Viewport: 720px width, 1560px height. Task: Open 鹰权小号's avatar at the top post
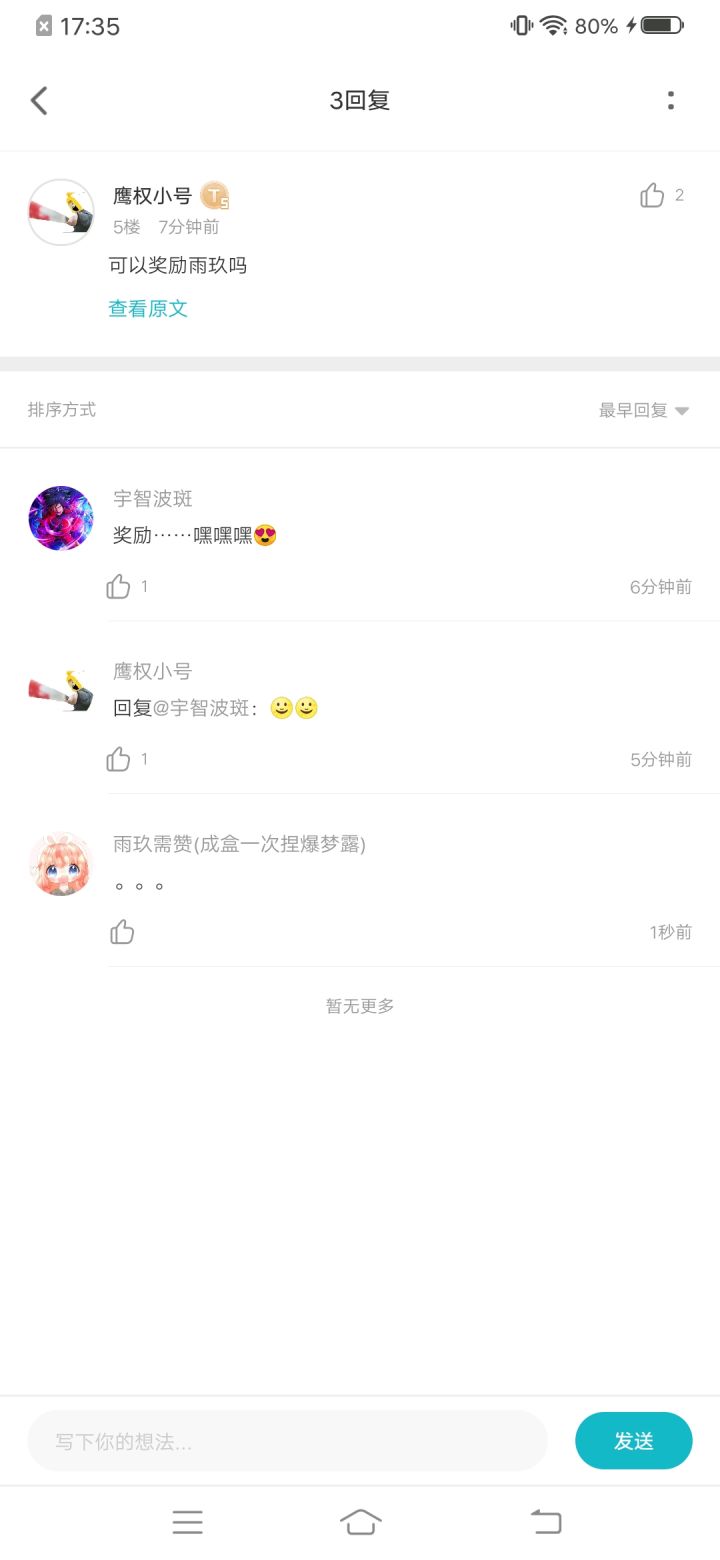click(x=61, y=212)
